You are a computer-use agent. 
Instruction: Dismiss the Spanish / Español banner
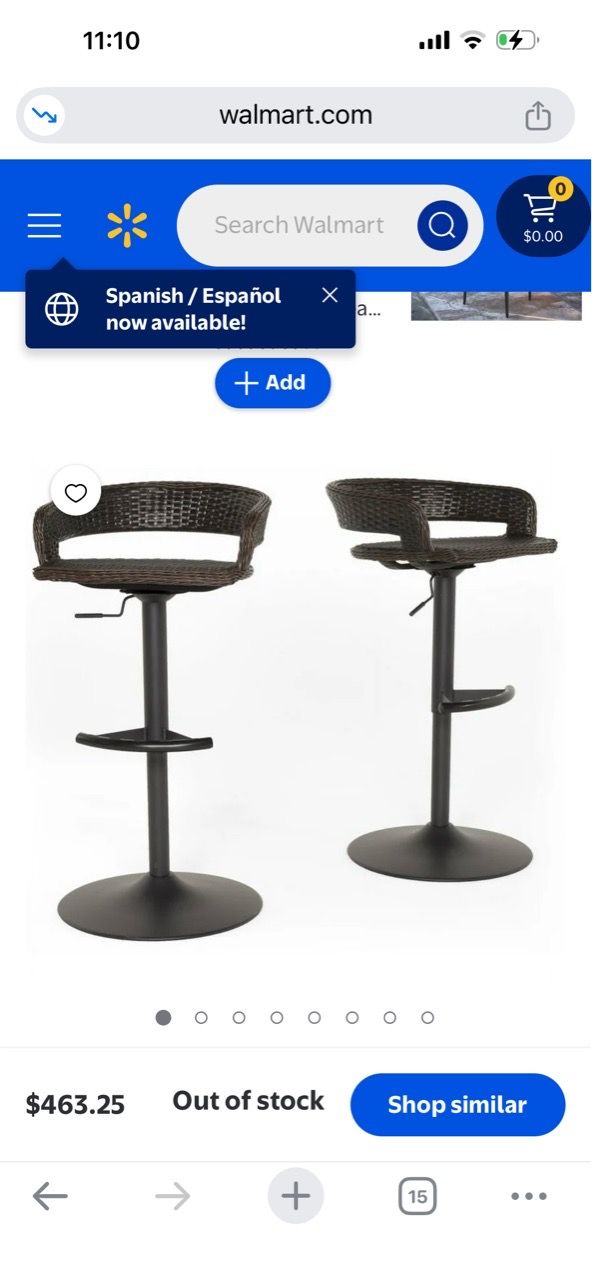330,295
